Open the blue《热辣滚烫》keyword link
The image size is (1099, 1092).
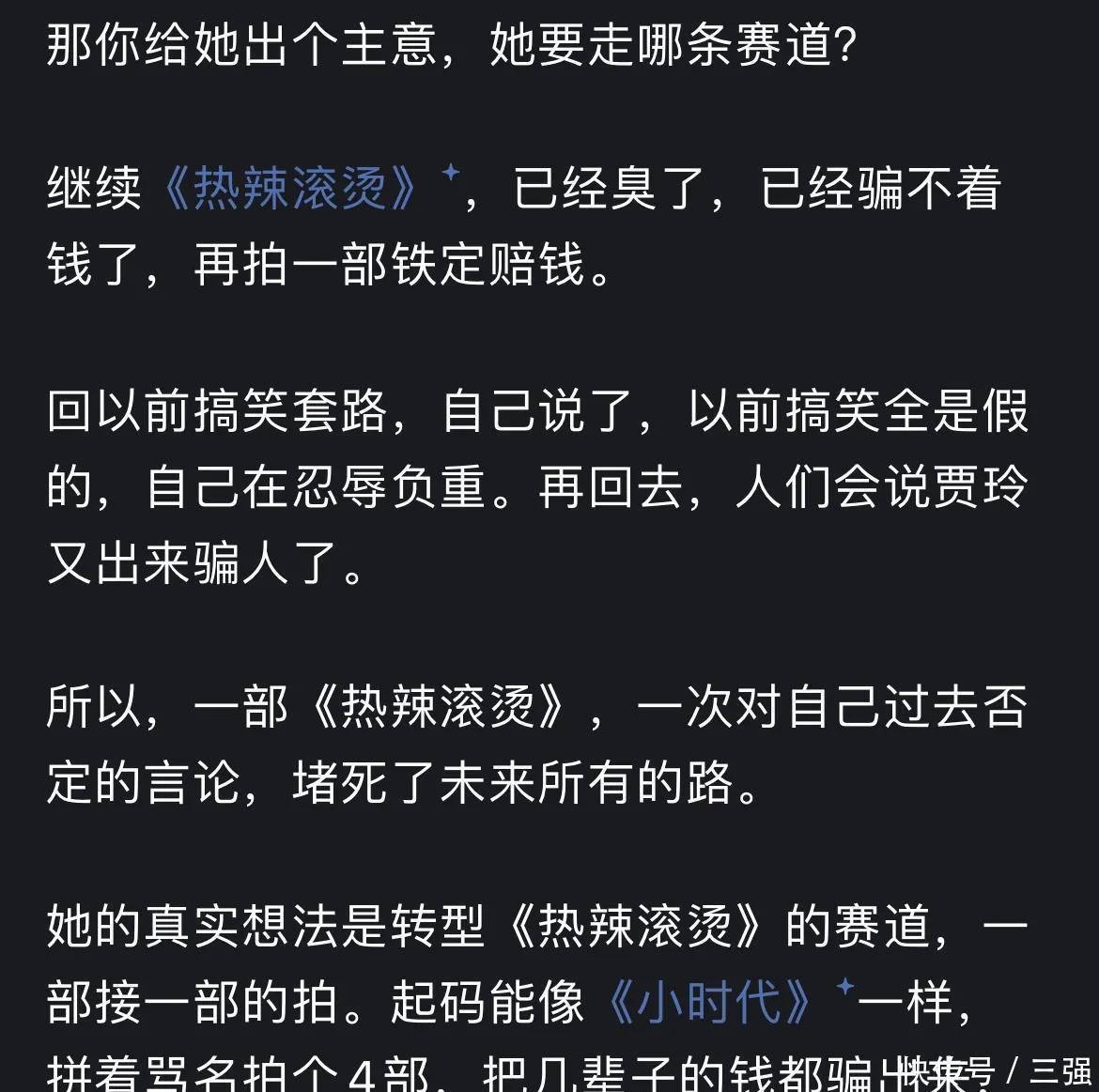tap(289, 189)
